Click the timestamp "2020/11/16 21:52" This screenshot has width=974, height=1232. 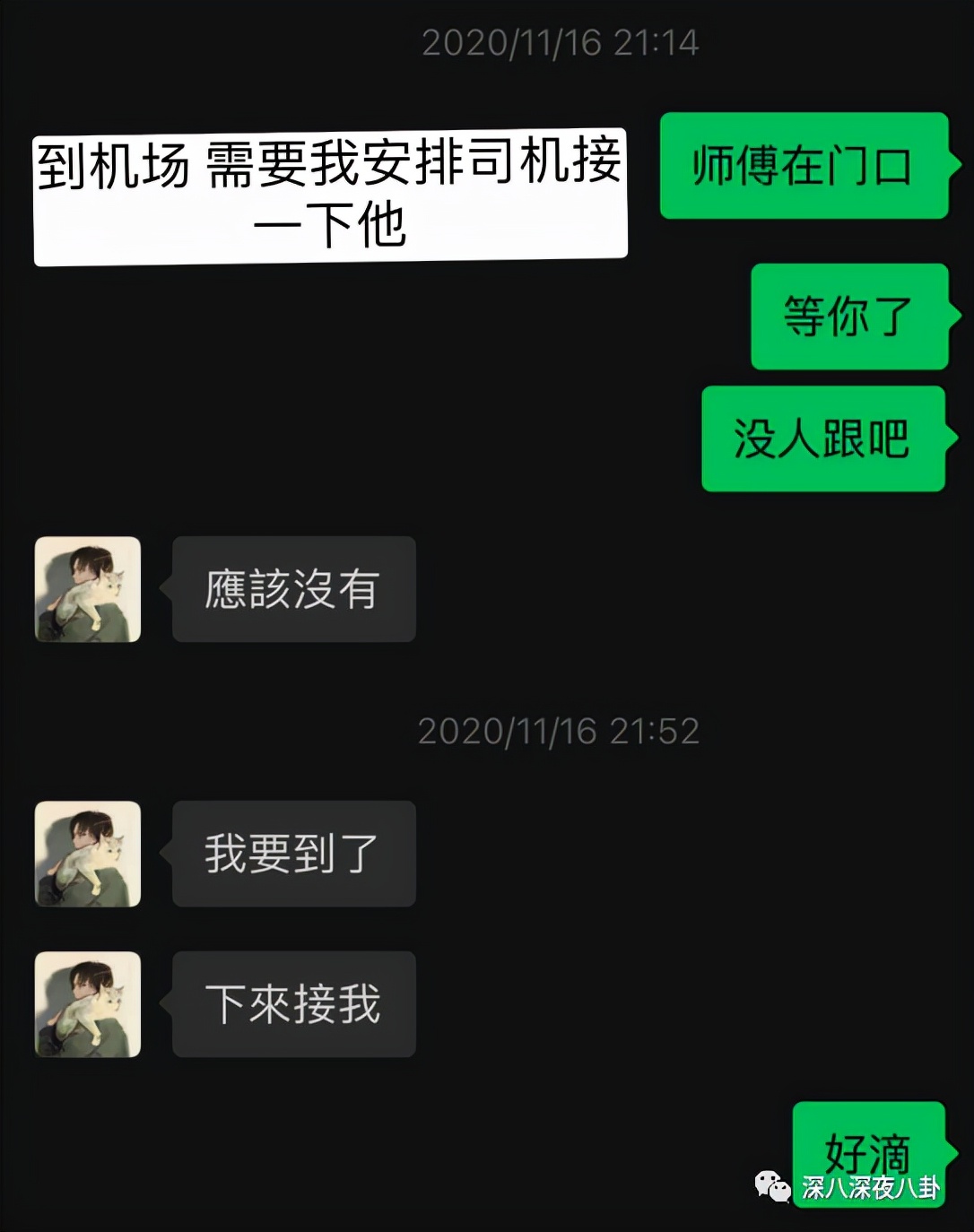click(x=561, y=732)
